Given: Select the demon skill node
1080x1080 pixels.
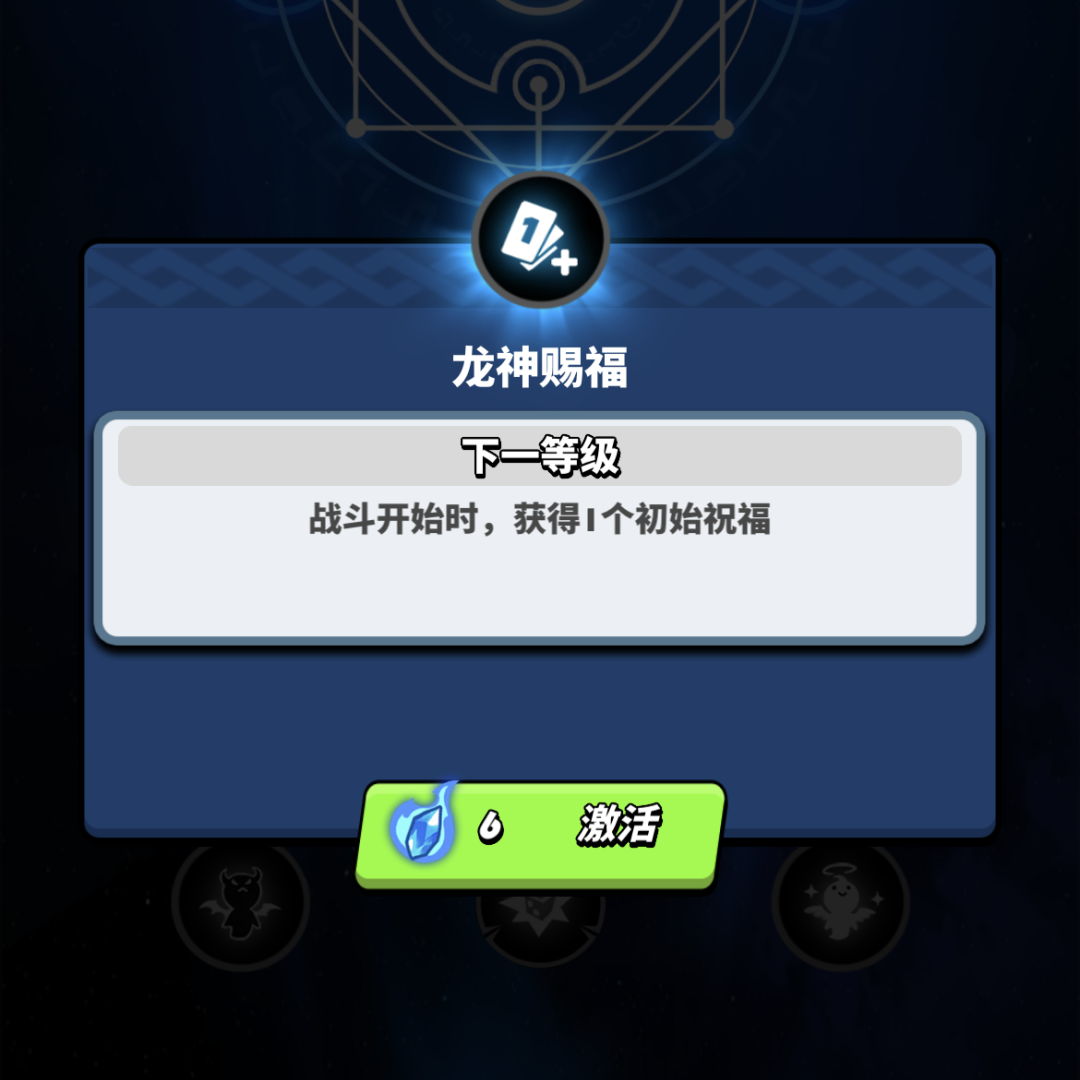Looking at the screenshot, I should 240,904.
